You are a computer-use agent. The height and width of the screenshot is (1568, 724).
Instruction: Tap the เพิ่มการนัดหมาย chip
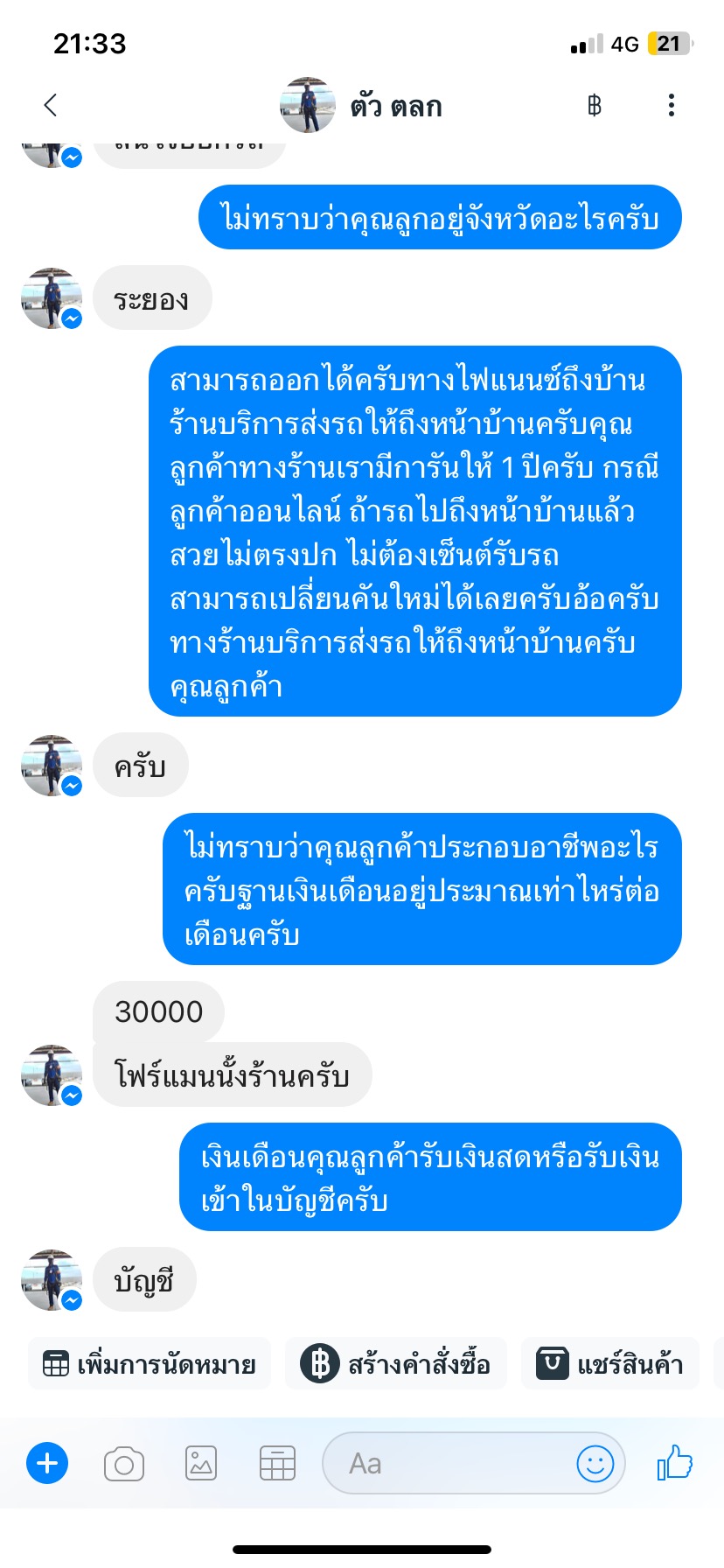(150, 1363)
